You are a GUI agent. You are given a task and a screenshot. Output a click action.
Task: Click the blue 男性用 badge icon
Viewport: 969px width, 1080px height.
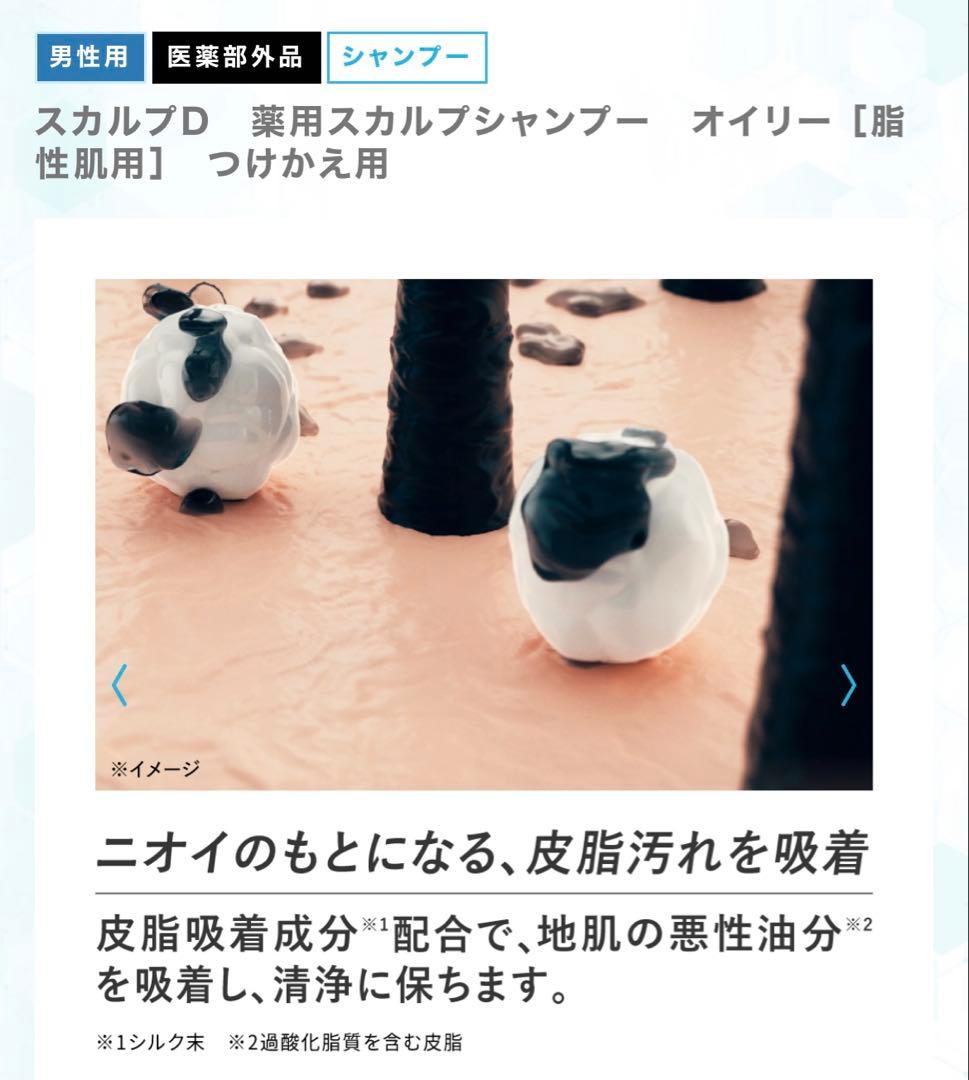point(88,57)
